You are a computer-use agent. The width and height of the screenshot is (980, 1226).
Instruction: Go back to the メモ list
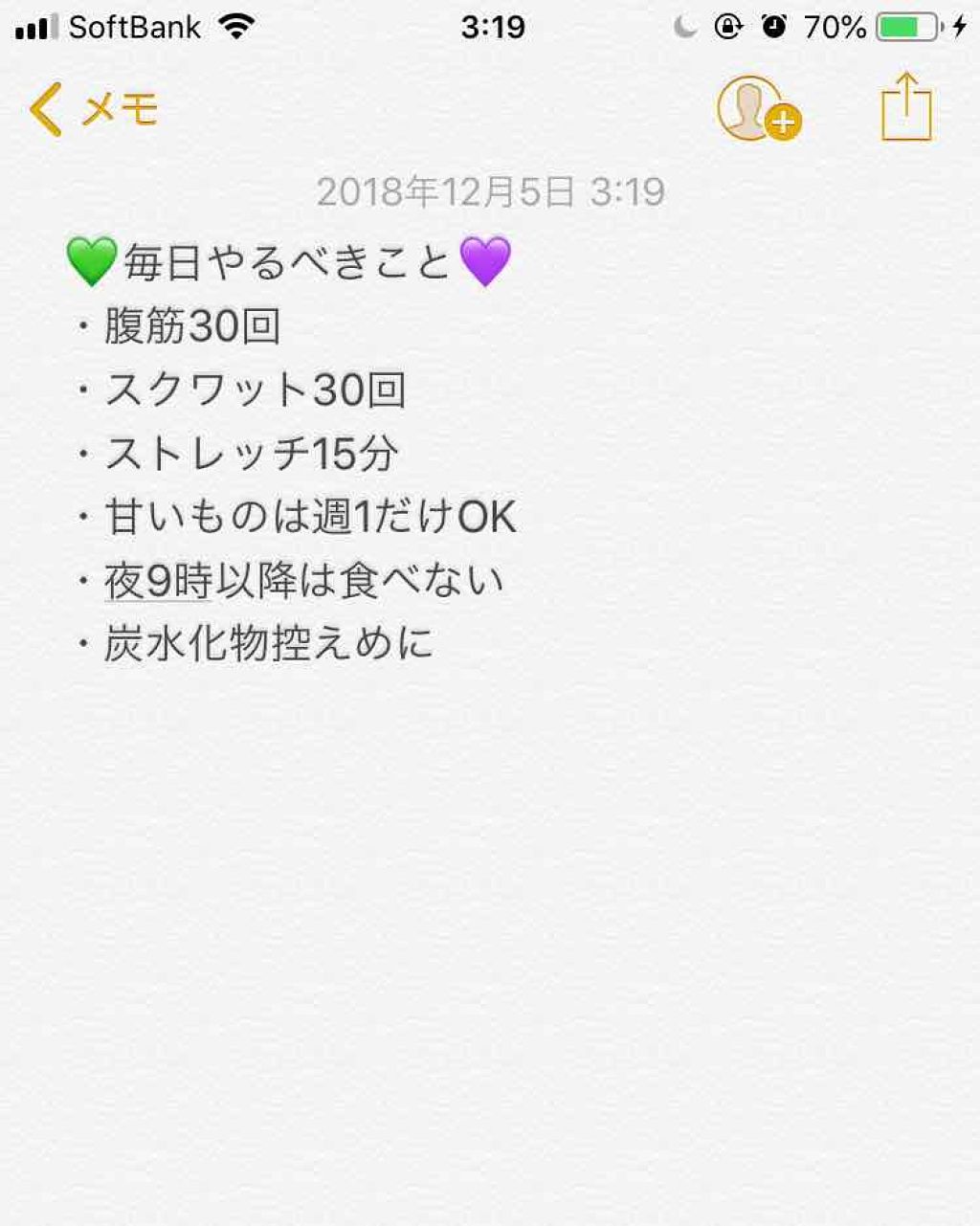(94, 109)
